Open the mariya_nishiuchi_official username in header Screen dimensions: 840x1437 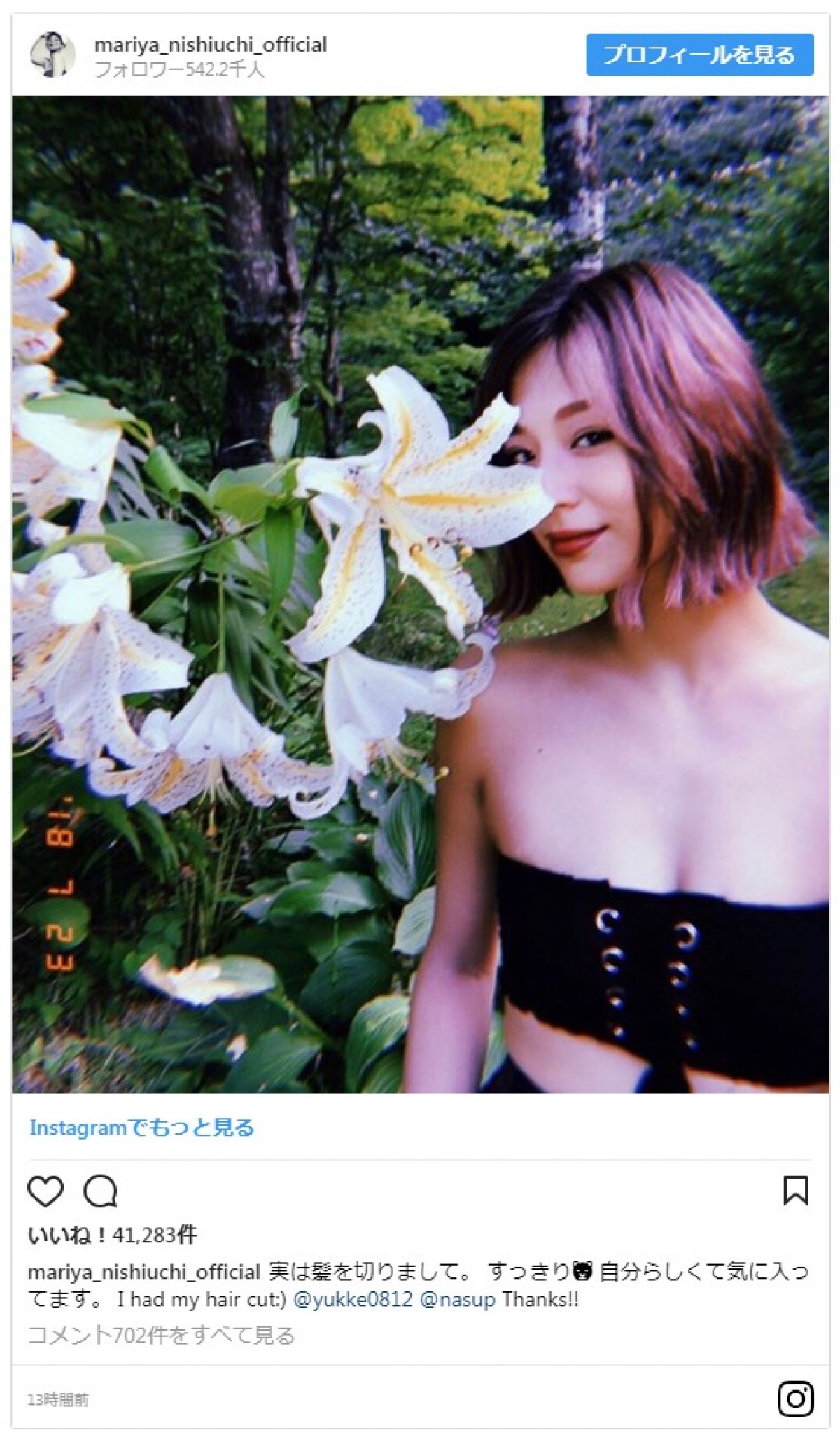click(x=210, y=45)
